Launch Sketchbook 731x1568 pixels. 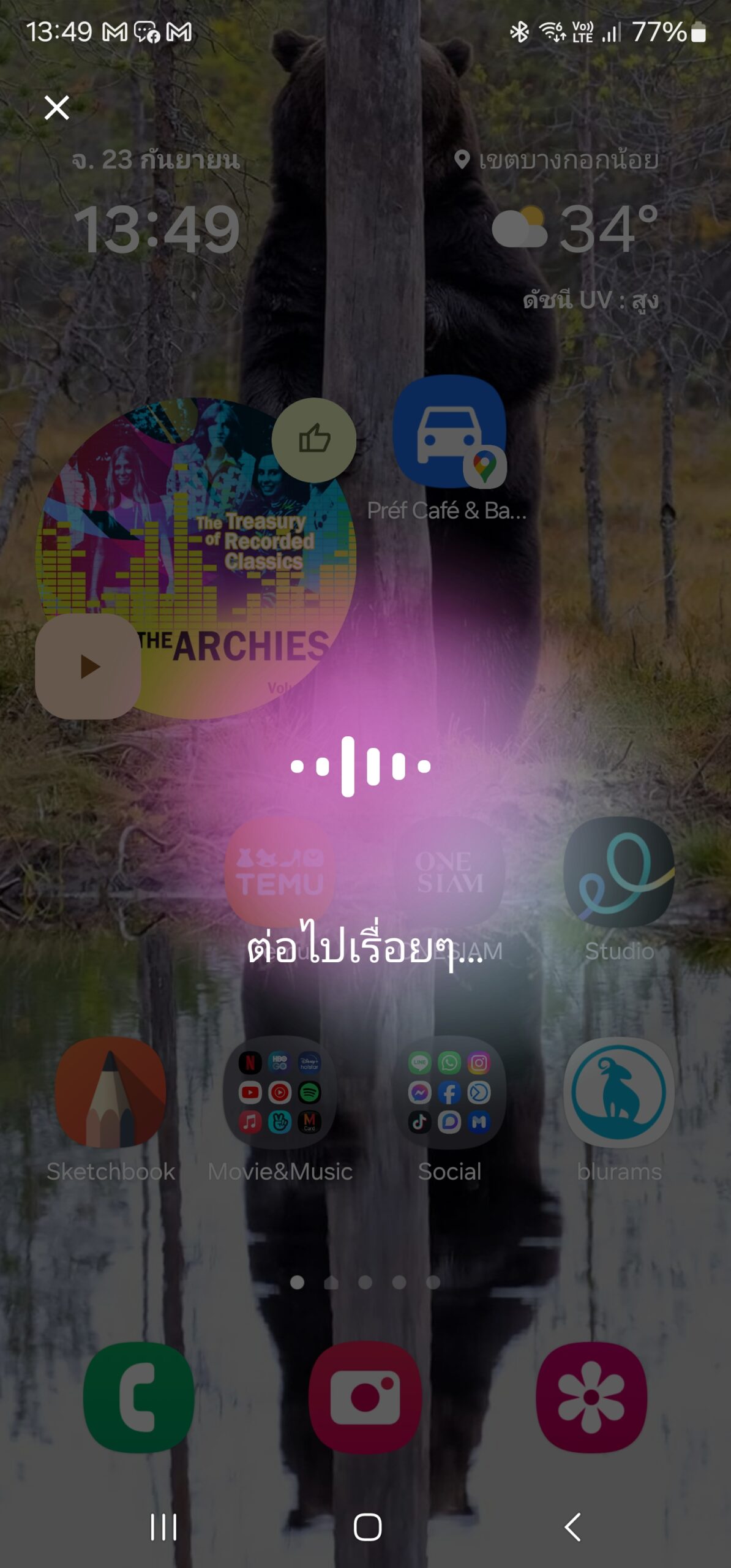(111, 1092)
